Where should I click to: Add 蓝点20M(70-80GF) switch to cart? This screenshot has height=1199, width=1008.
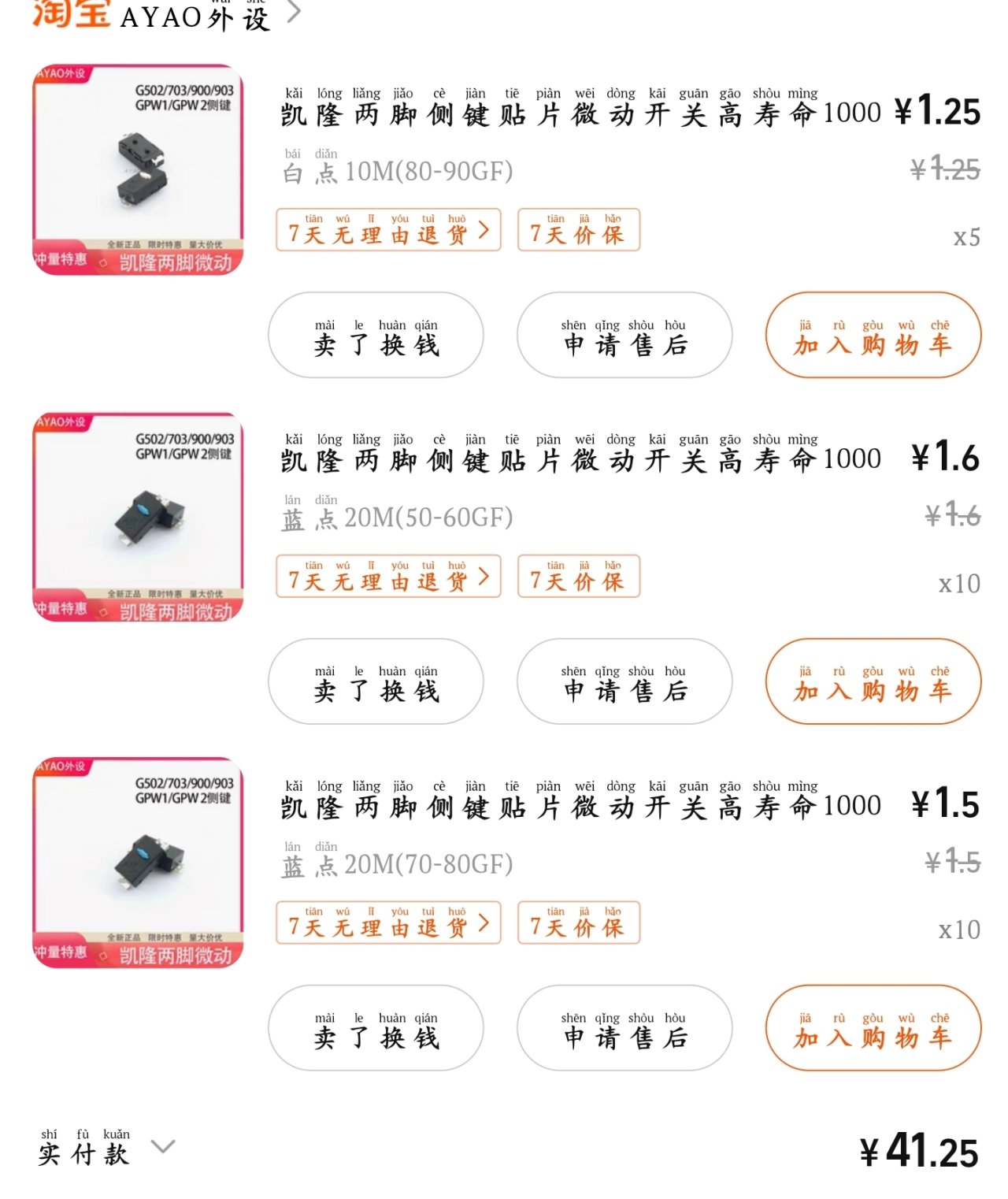click(873, 1028)
